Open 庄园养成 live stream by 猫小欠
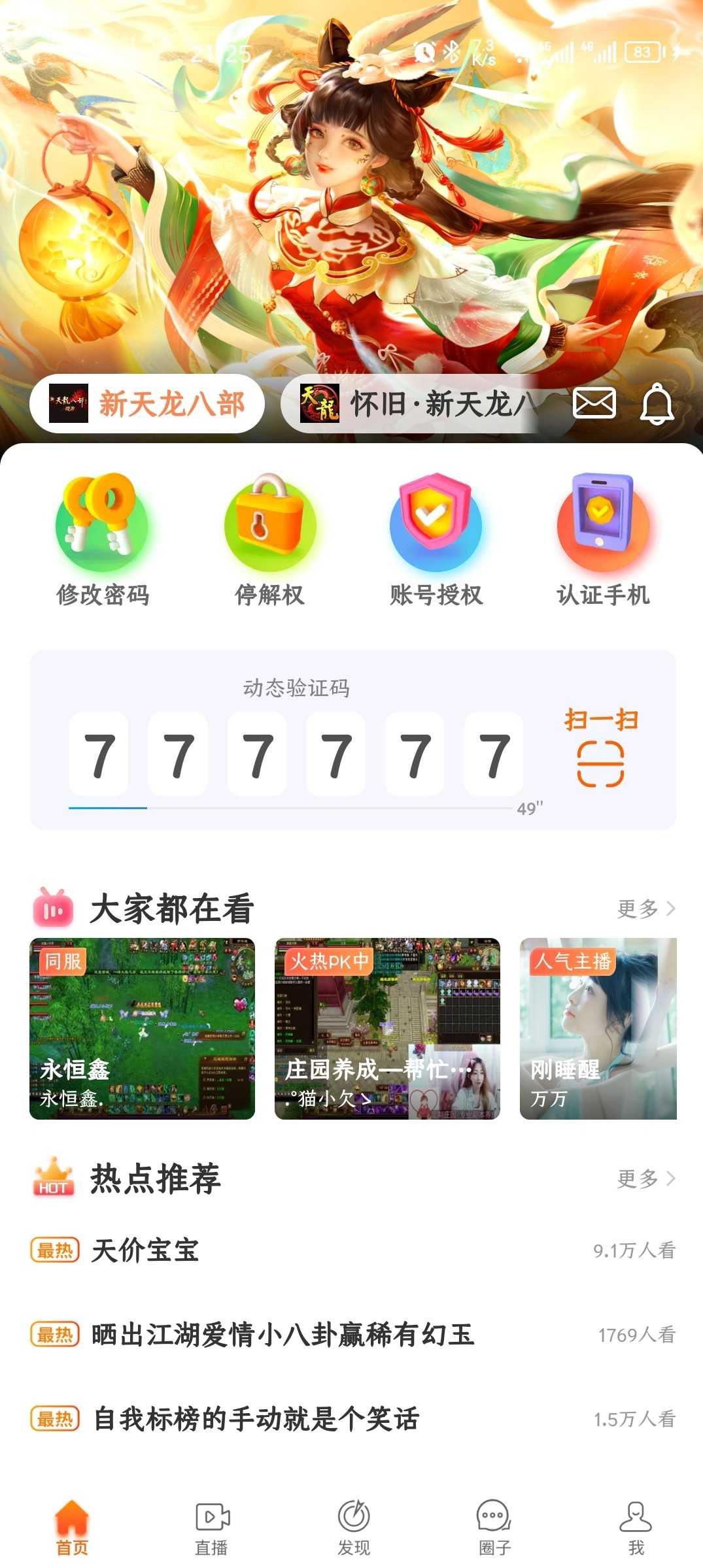This screenshot has height=1568, width=703. (x=387, y=1028)
